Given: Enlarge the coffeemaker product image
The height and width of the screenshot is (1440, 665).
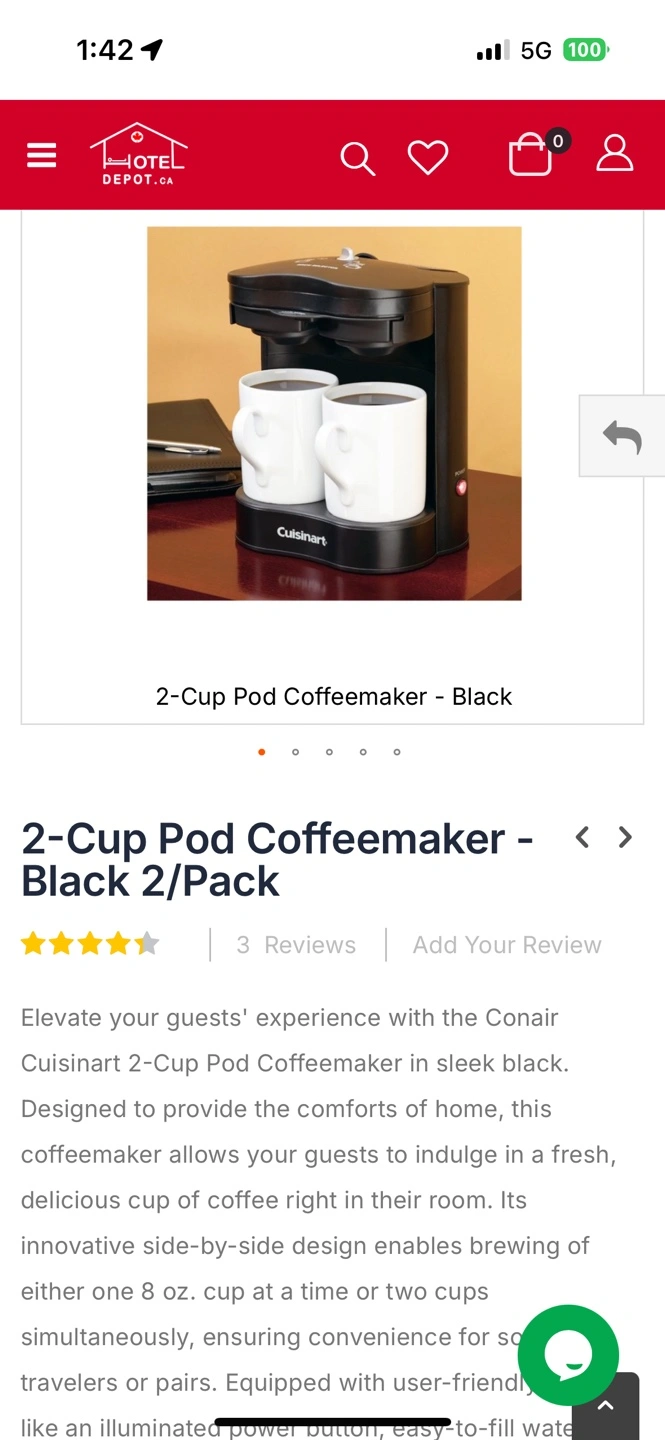Looking at the screenshot, I should pos(334,413).
